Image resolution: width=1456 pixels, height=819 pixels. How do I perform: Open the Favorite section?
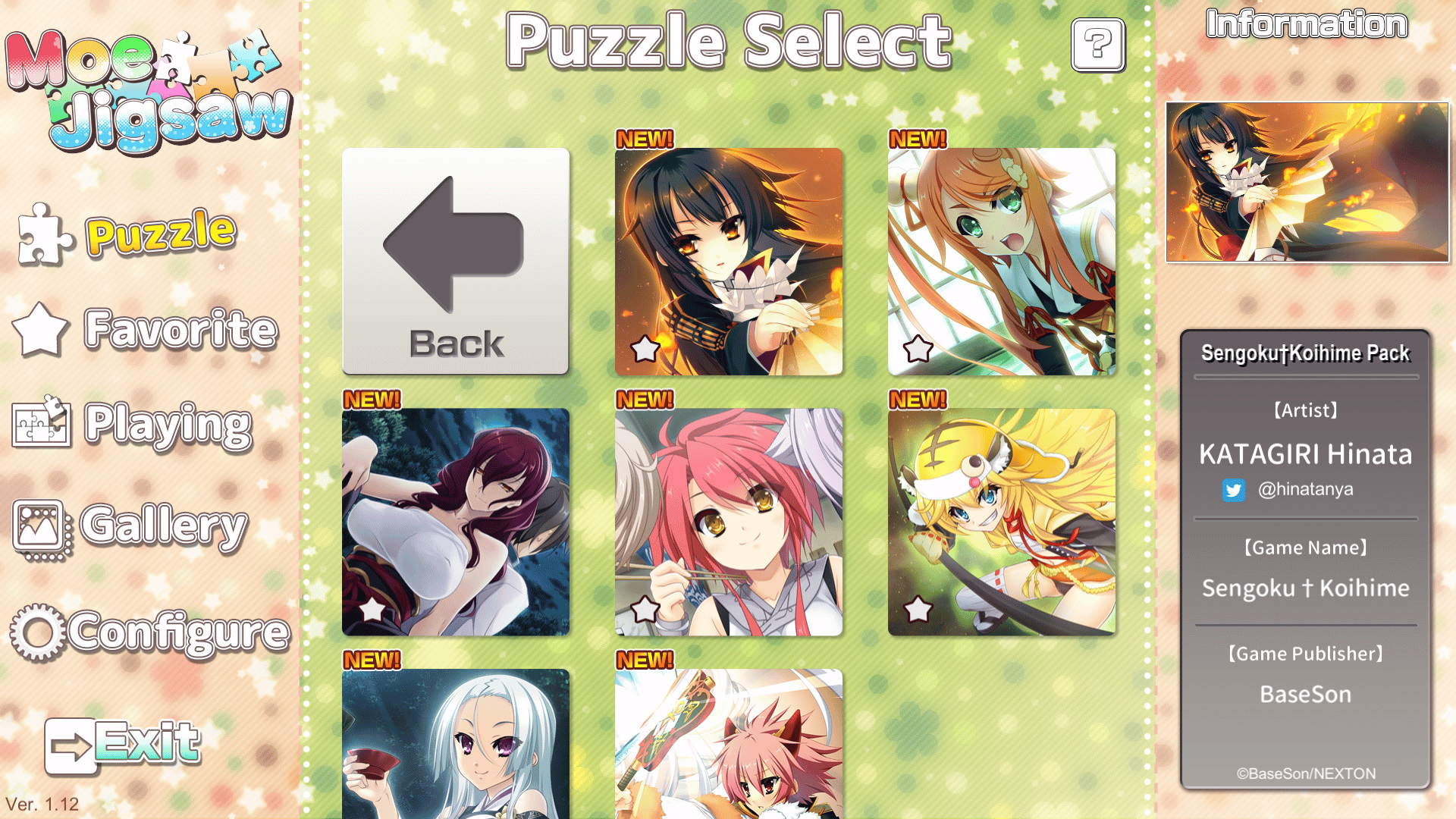click(x=146, y=329)
